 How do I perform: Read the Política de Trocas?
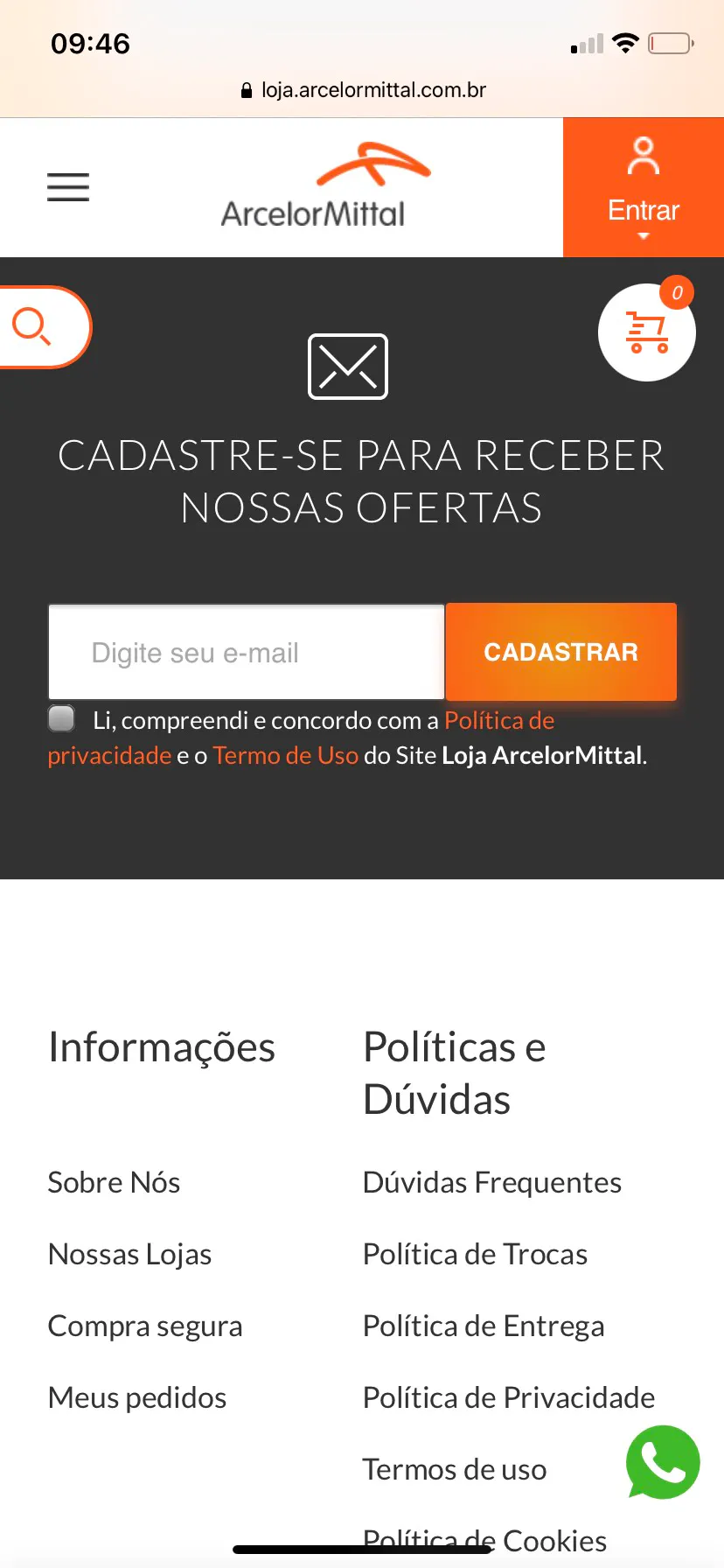coord(475,1254)
